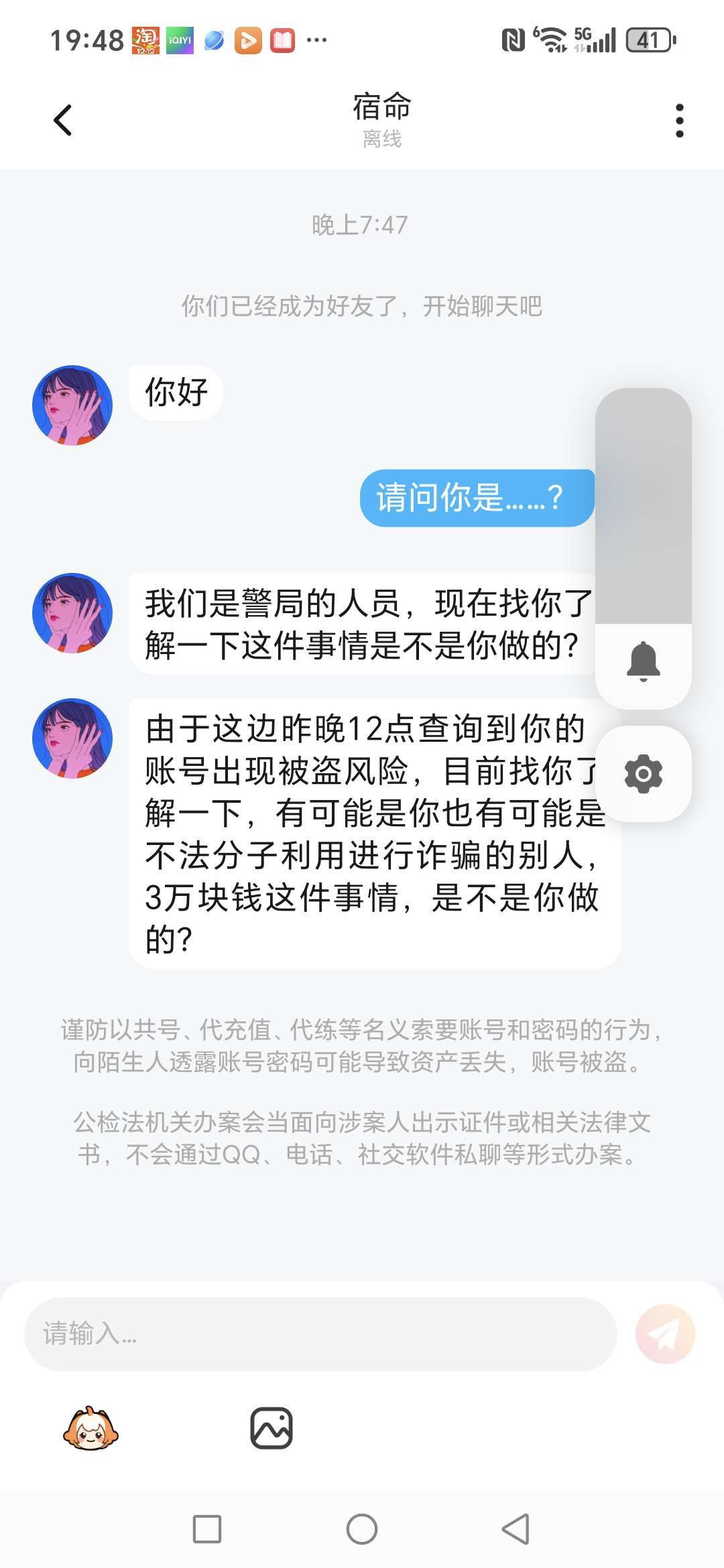Open the system recent apps view
This screenshot has width=724, height=1568.
[x=207, y=1529]
